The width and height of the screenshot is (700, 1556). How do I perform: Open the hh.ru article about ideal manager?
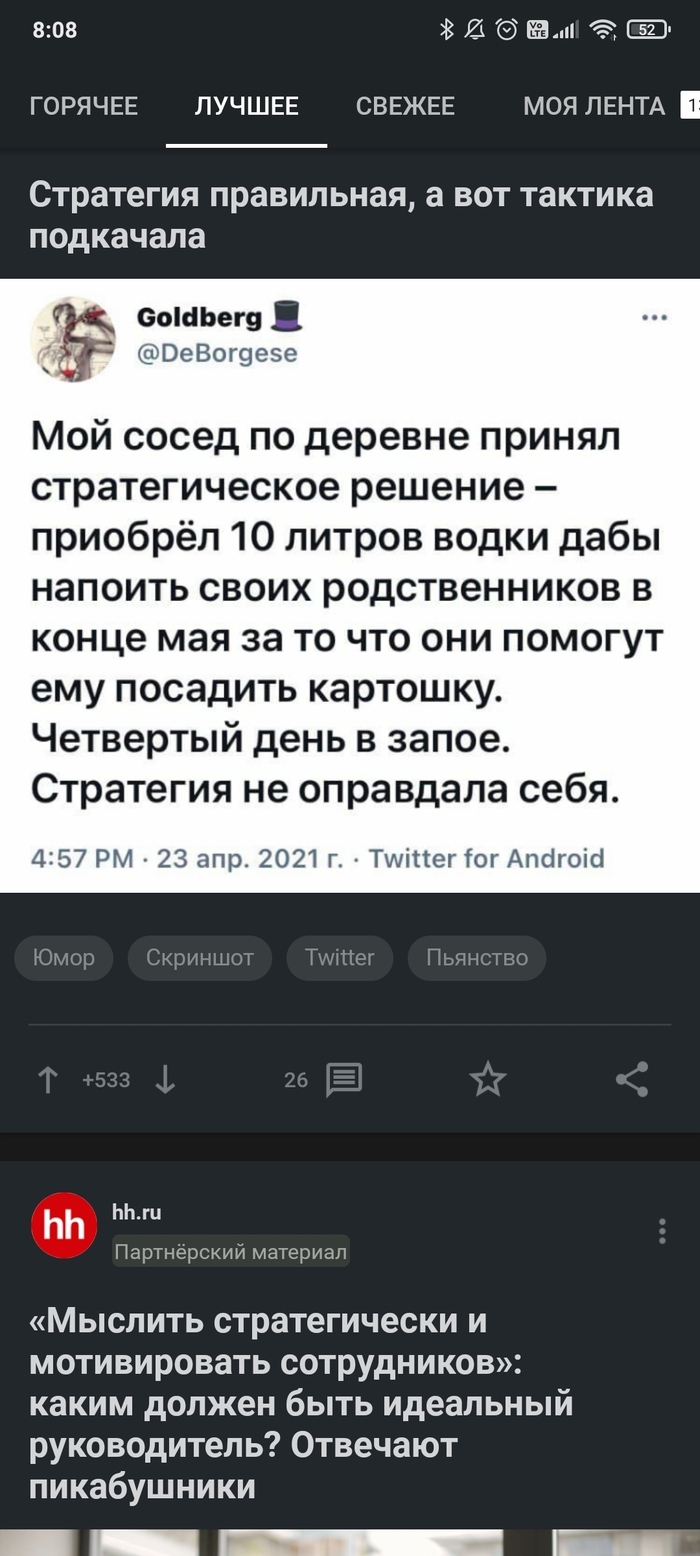[x=302, y=1404]
